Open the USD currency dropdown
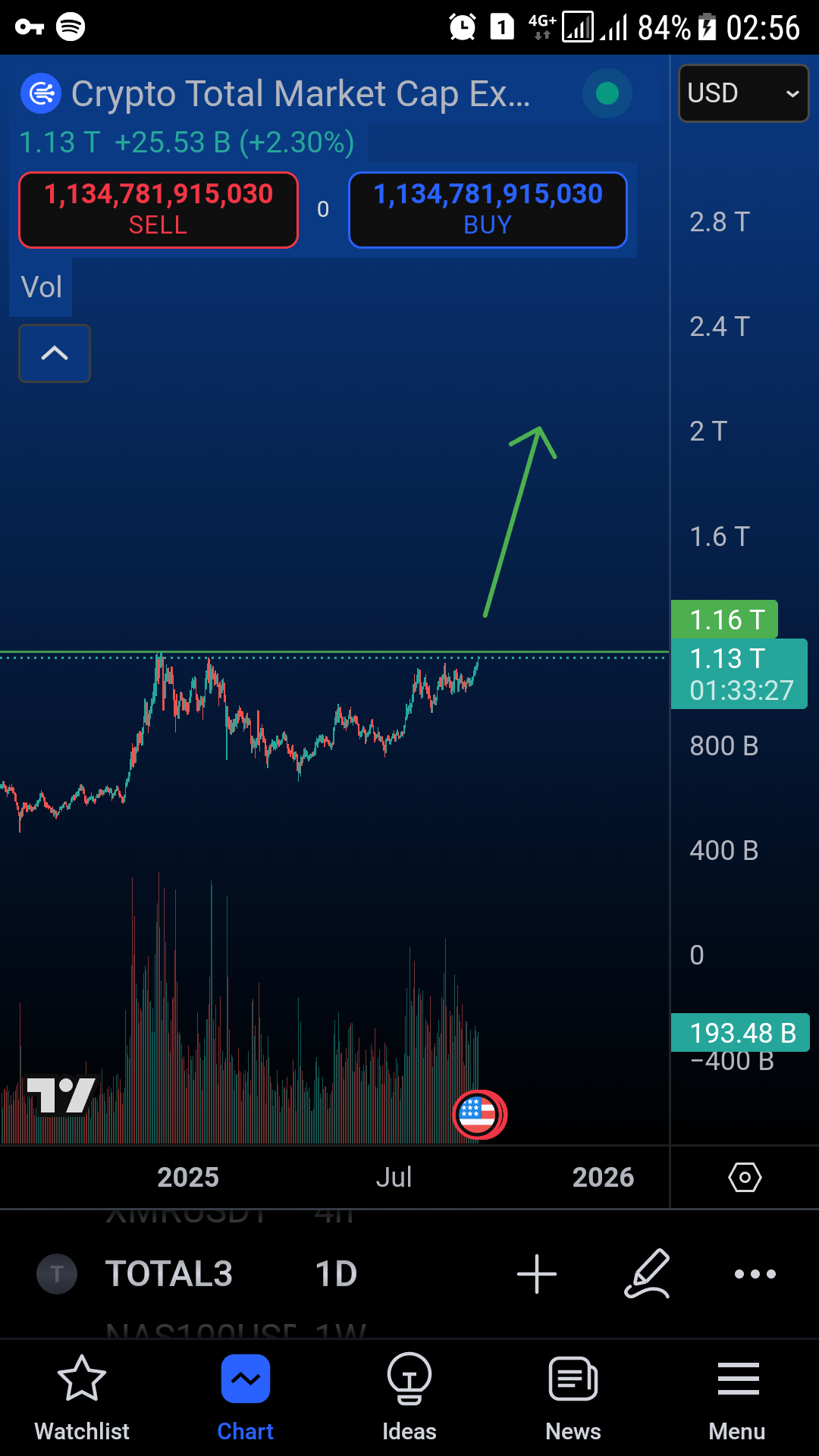 click(x=743, y=93)
